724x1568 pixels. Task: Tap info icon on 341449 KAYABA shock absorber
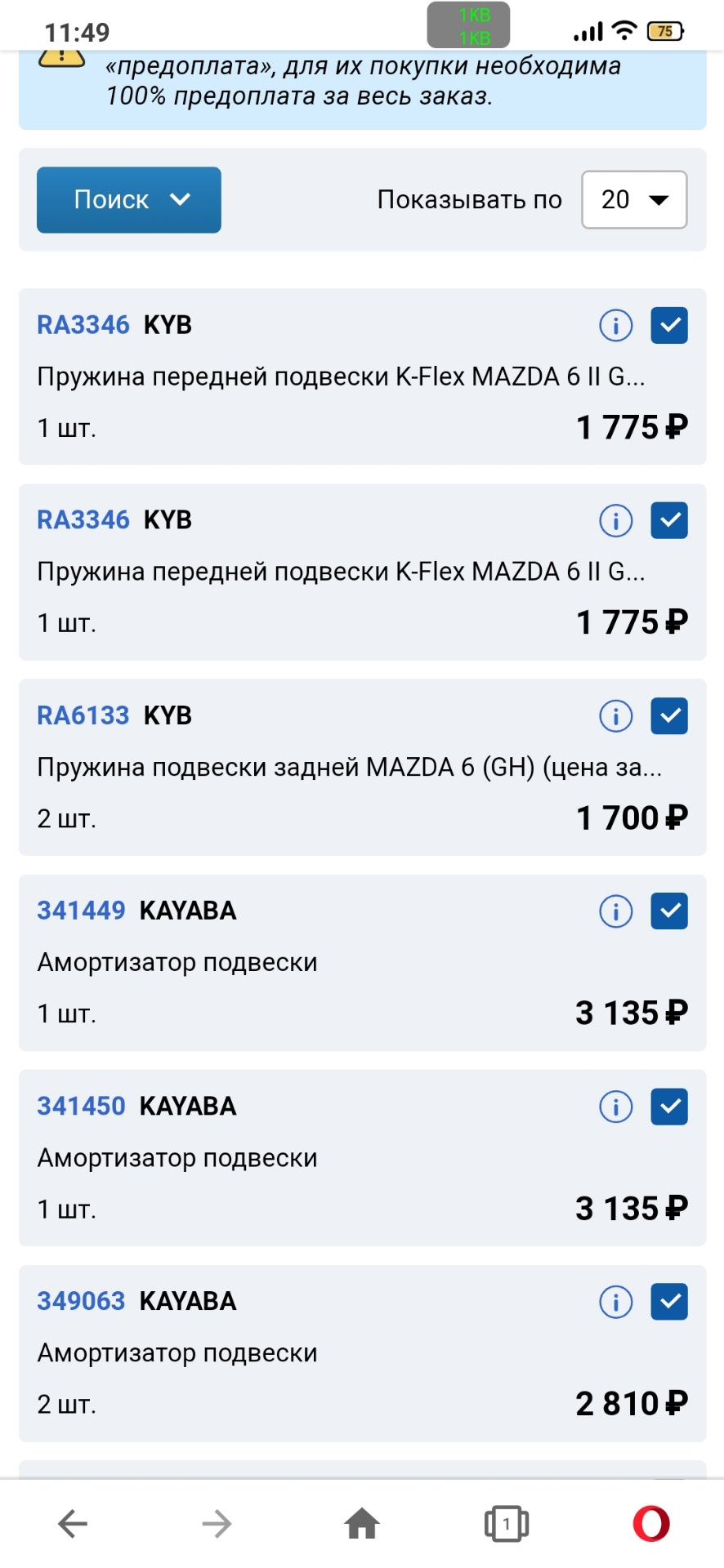tap(615, 911)
